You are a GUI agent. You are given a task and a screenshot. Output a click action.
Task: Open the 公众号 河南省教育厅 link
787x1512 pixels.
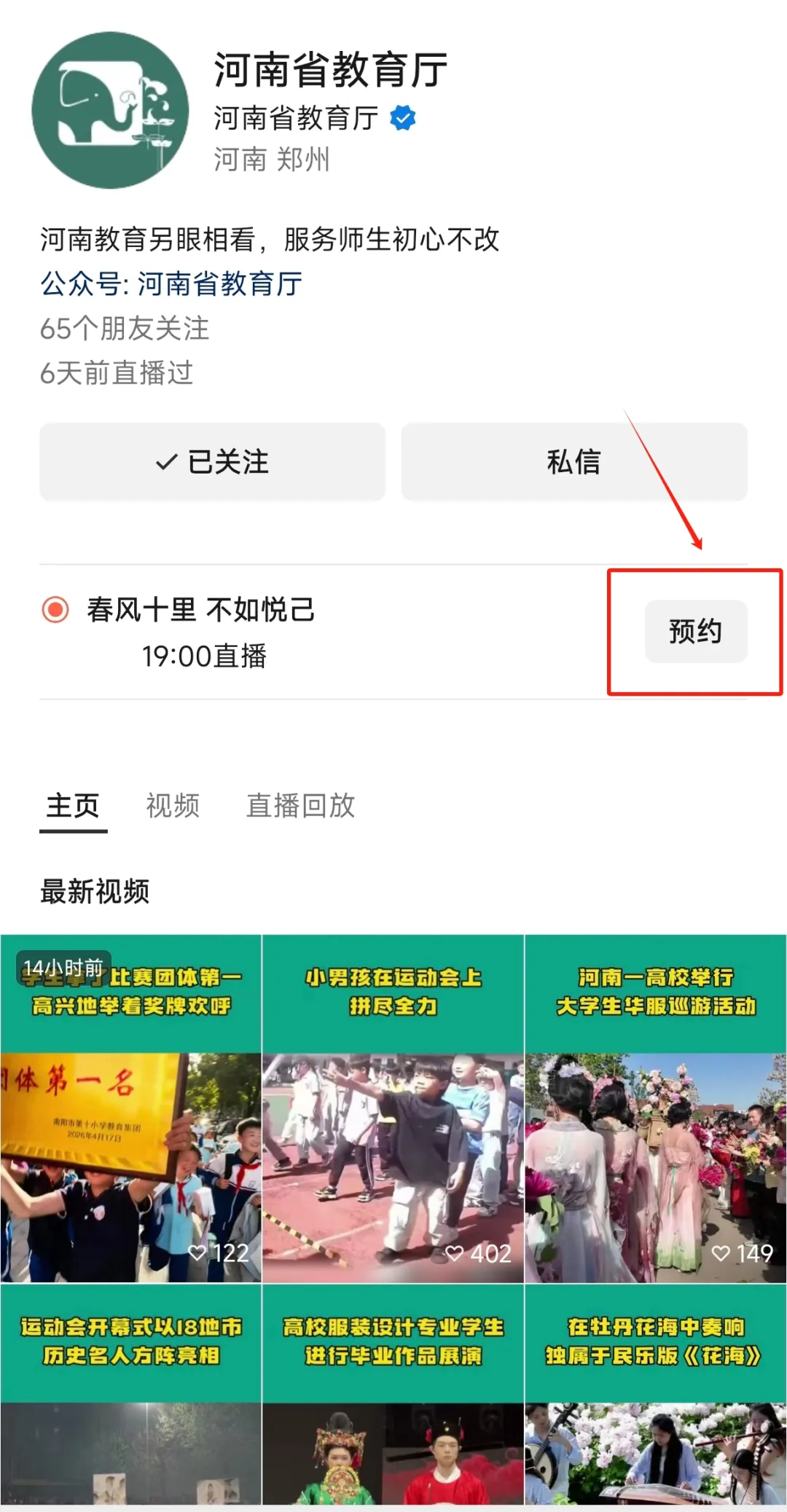(171, 284)
